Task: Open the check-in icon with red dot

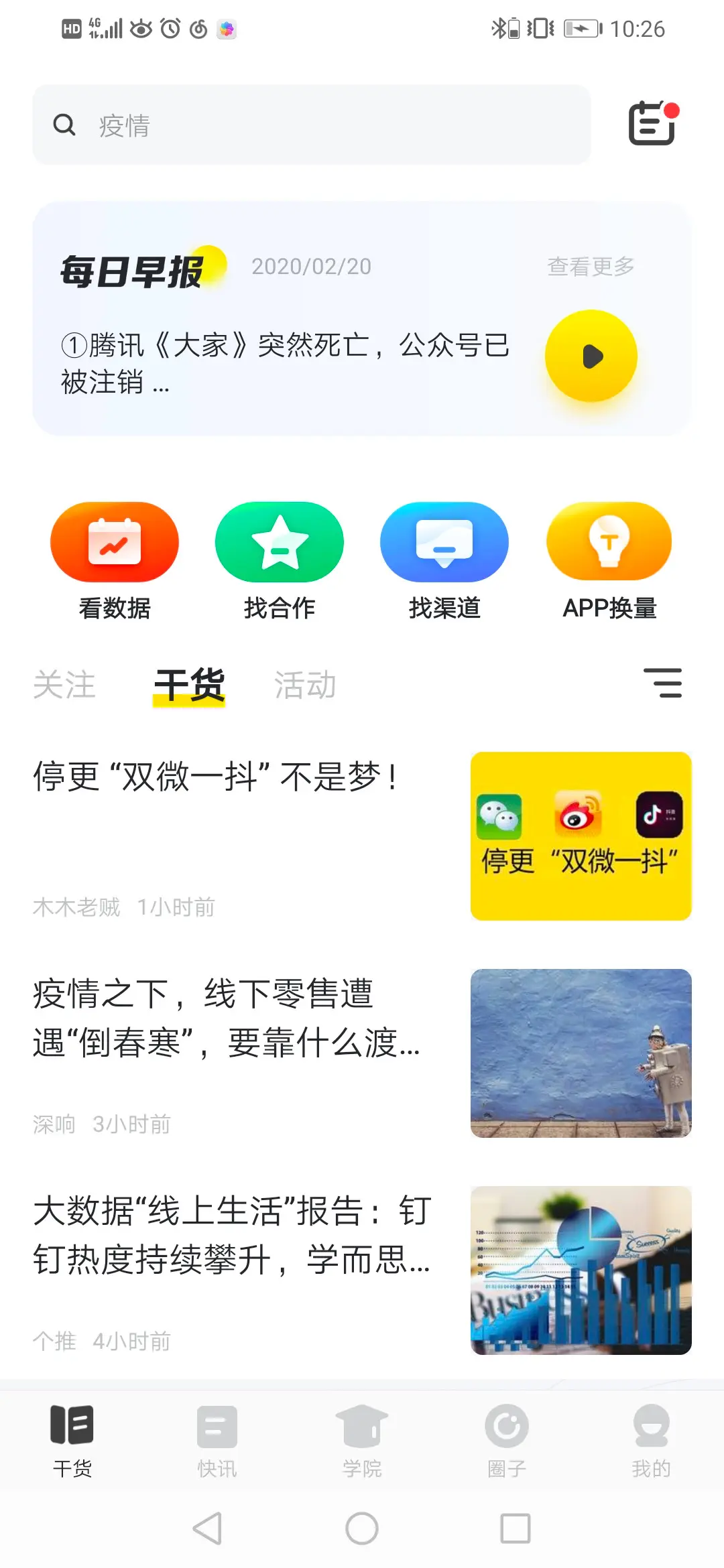Action: (652, 123)
